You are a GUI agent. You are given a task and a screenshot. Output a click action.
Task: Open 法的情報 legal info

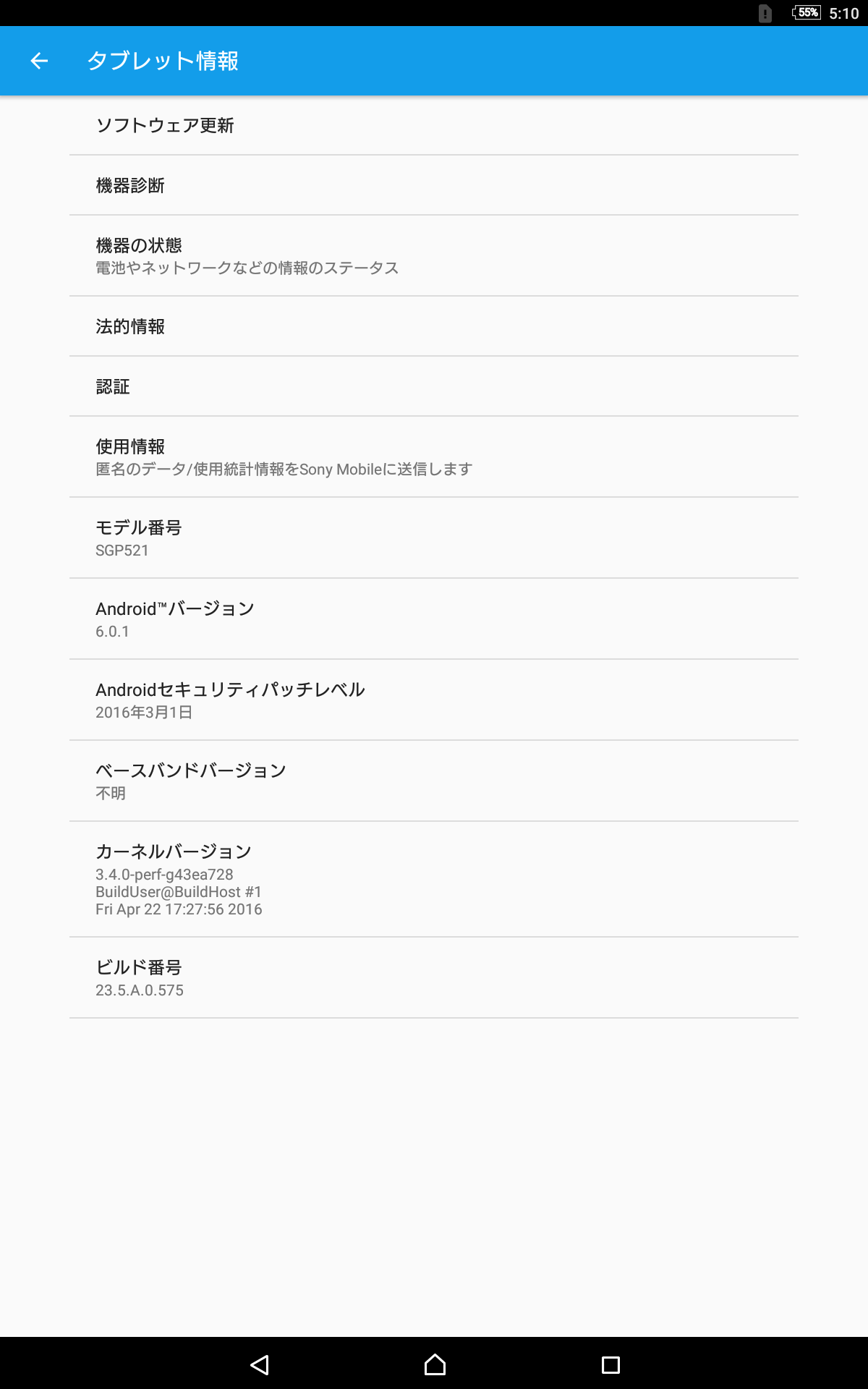(x=434, y=326)
